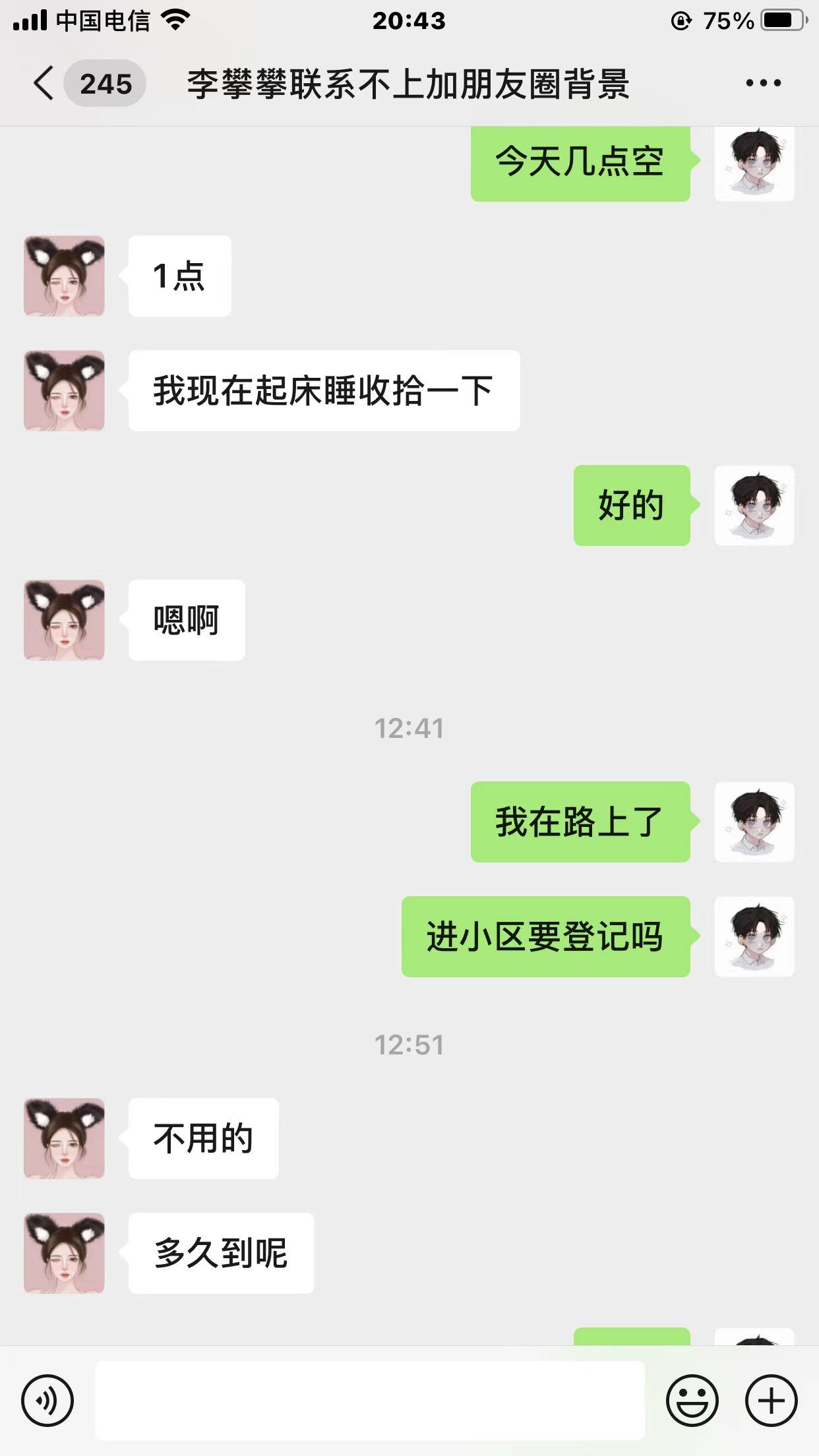Image resolution: width=819 pixels, height=1456 pixels.
Task: Open contact avatar beside "多久到呢"
Action: [x=65, y=1253]
